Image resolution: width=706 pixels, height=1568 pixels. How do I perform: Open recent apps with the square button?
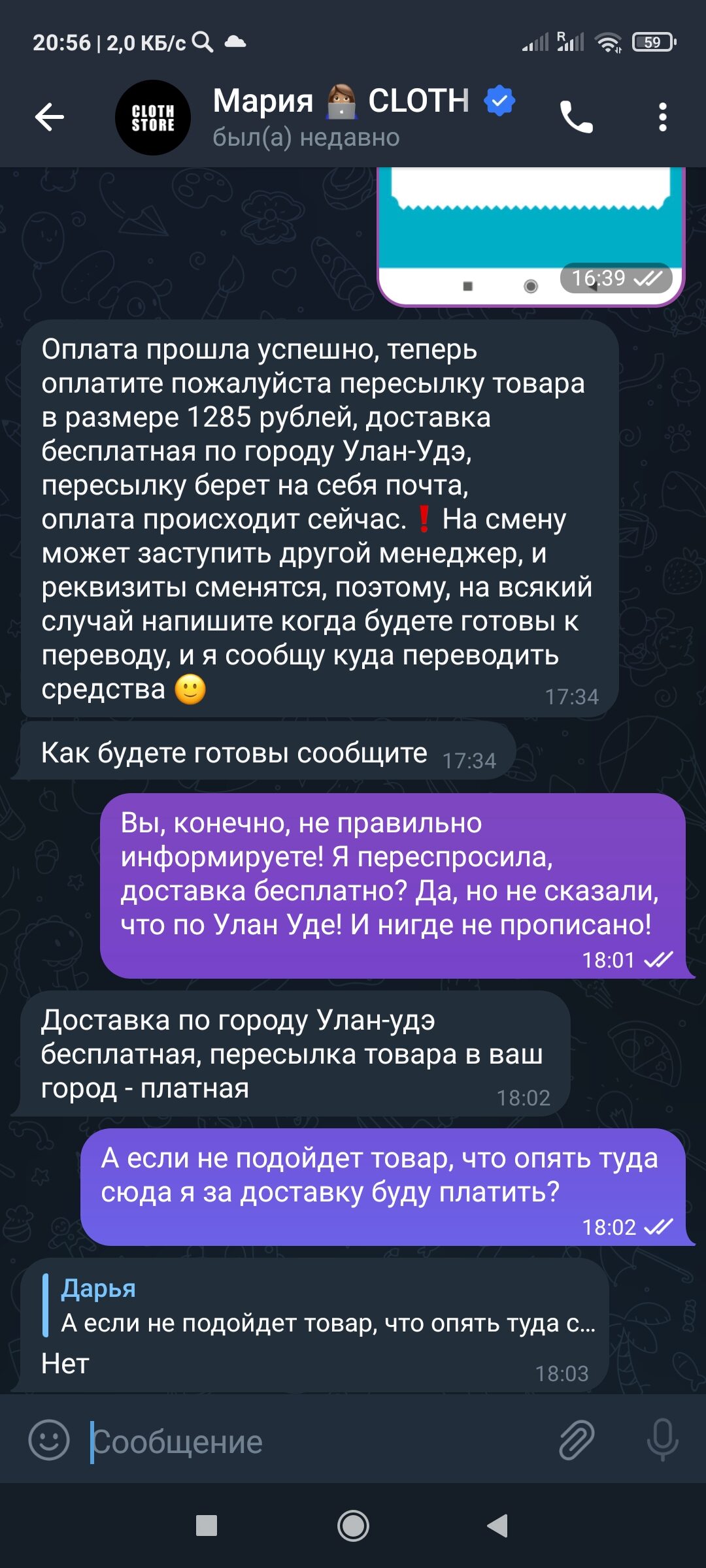(207, 1526)
